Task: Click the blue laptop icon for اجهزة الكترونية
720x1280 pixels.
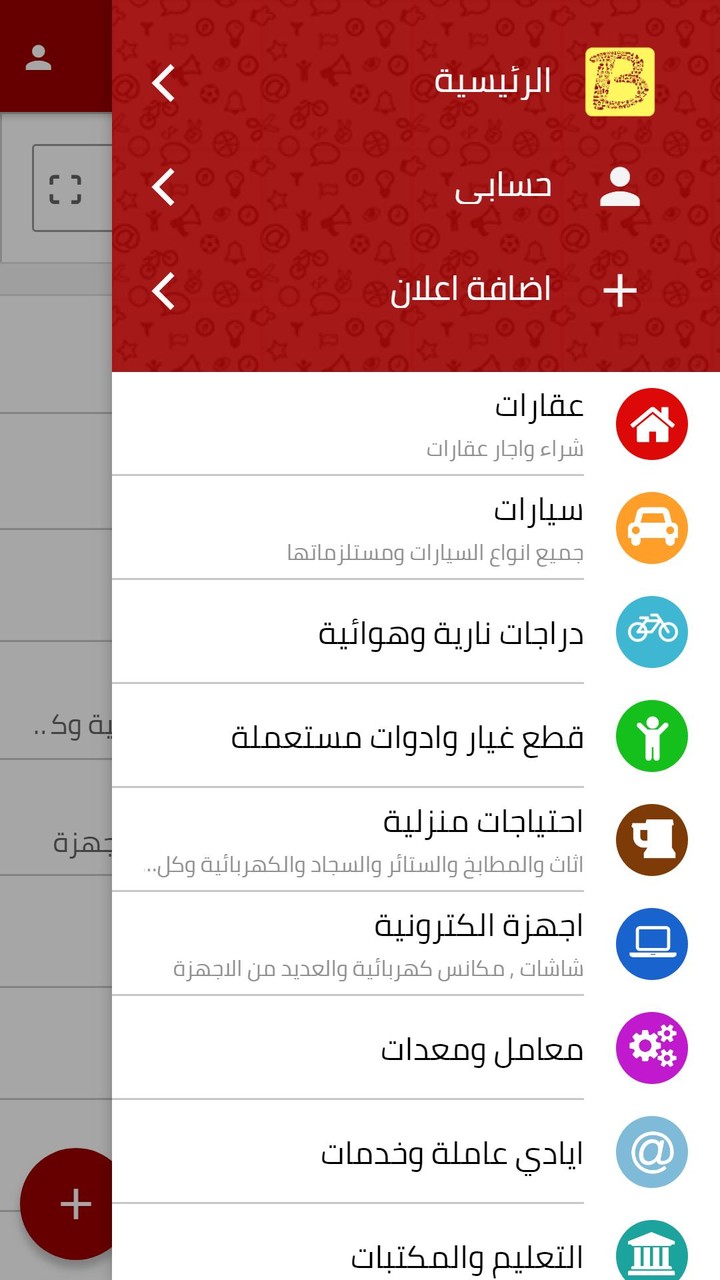Action: pos(651,944)
